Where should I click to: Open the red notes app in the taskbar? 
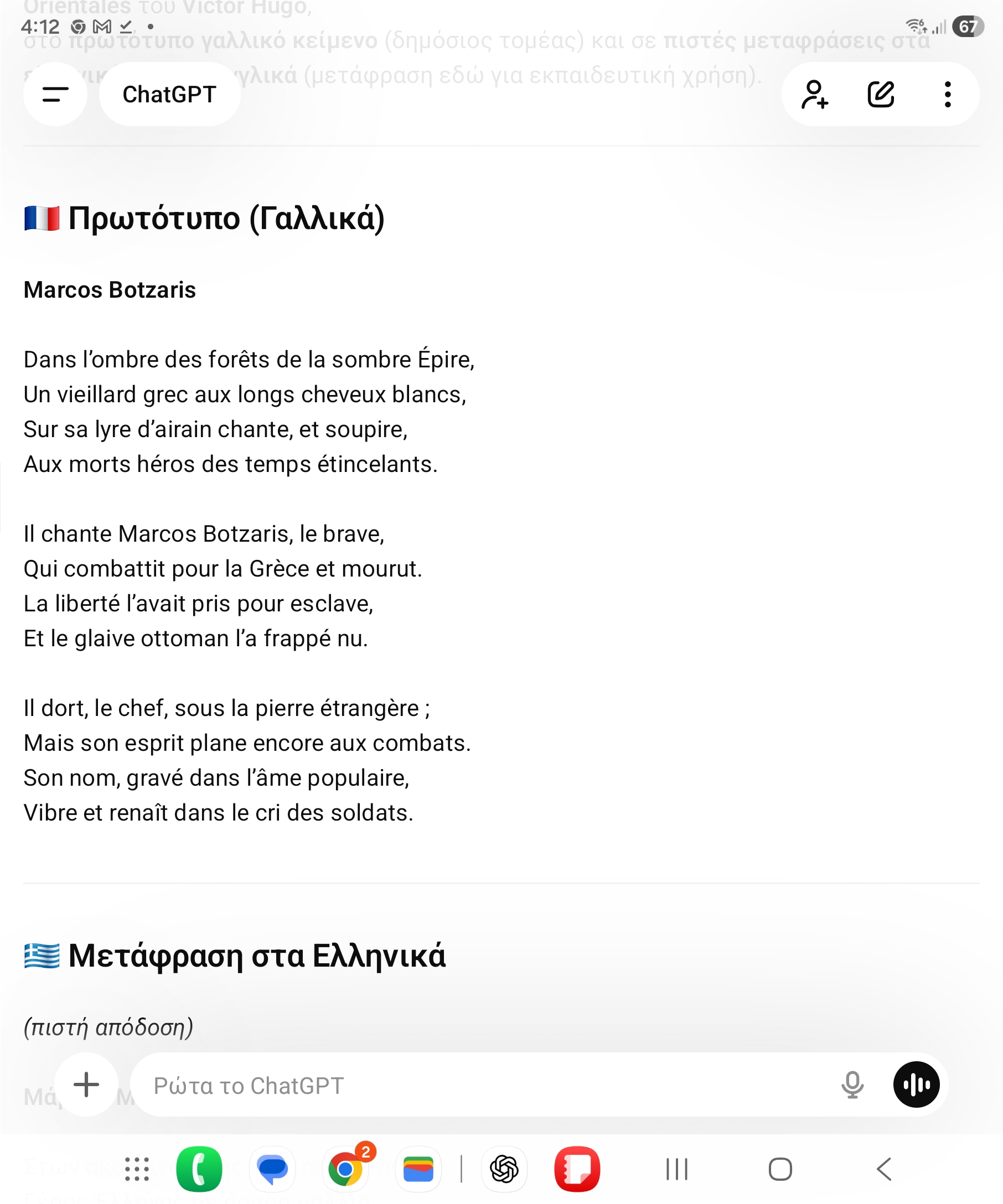577,1169
